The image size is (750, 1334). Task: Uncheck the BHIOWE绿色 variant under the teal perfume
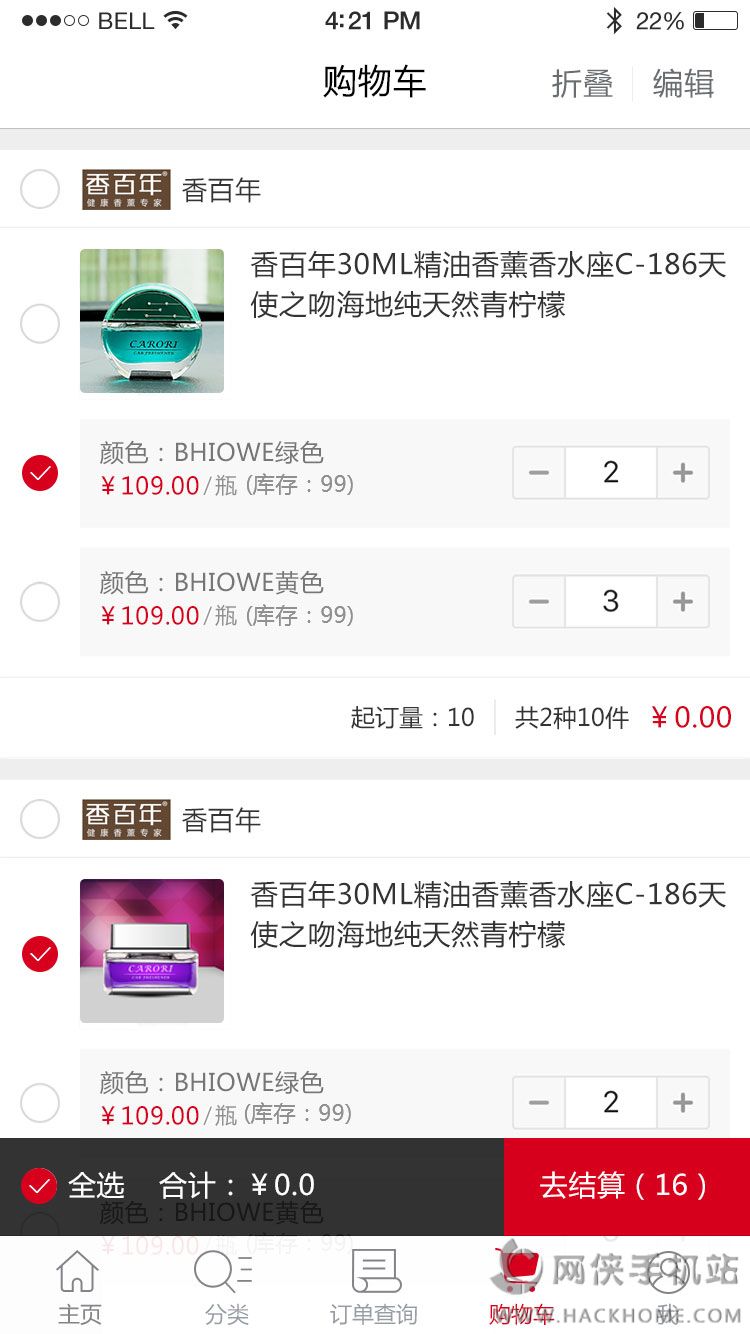[x=40, y=473]
